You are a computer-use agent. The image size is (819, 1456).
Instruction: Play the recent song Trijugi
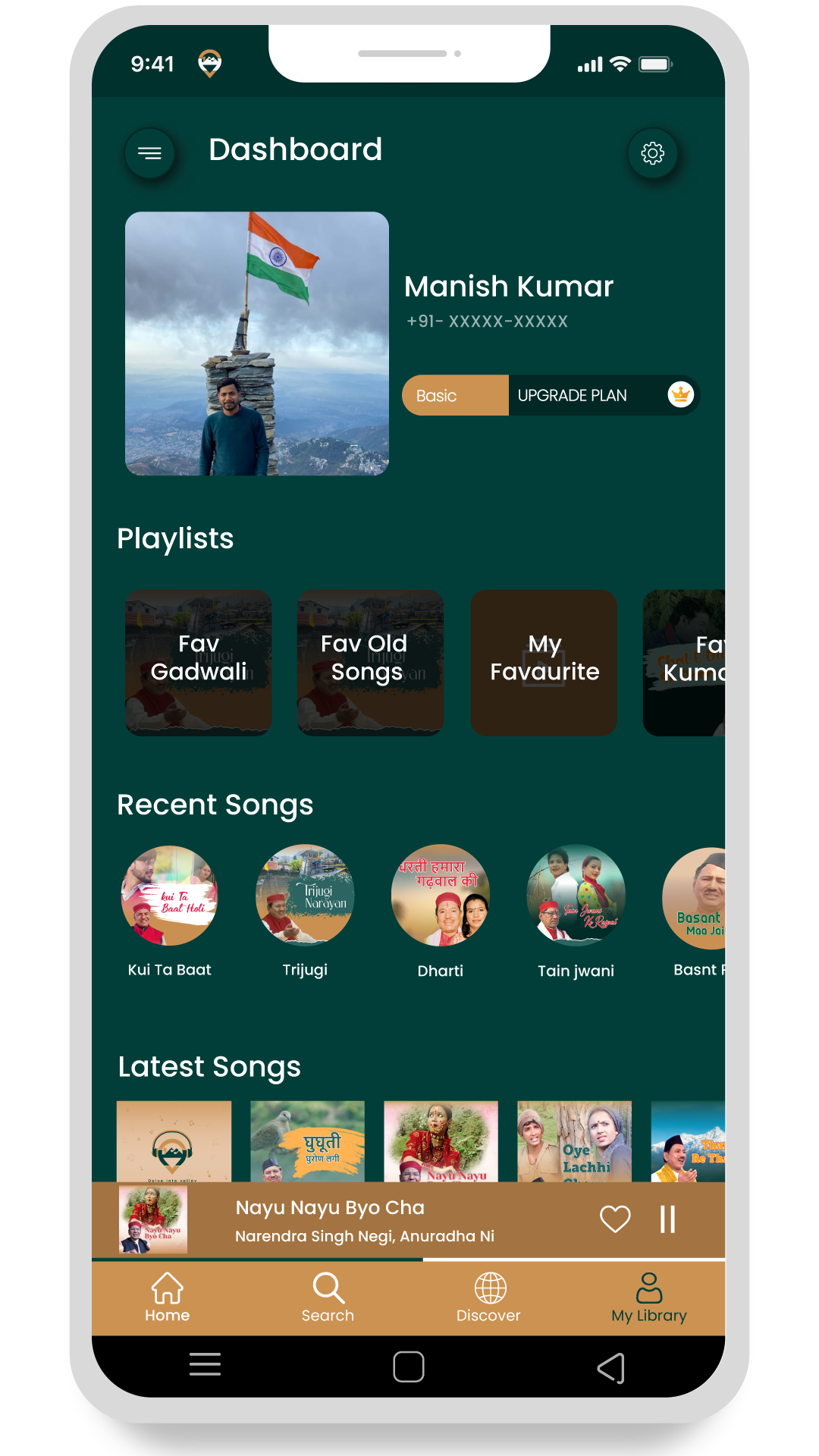coord(305,896)
